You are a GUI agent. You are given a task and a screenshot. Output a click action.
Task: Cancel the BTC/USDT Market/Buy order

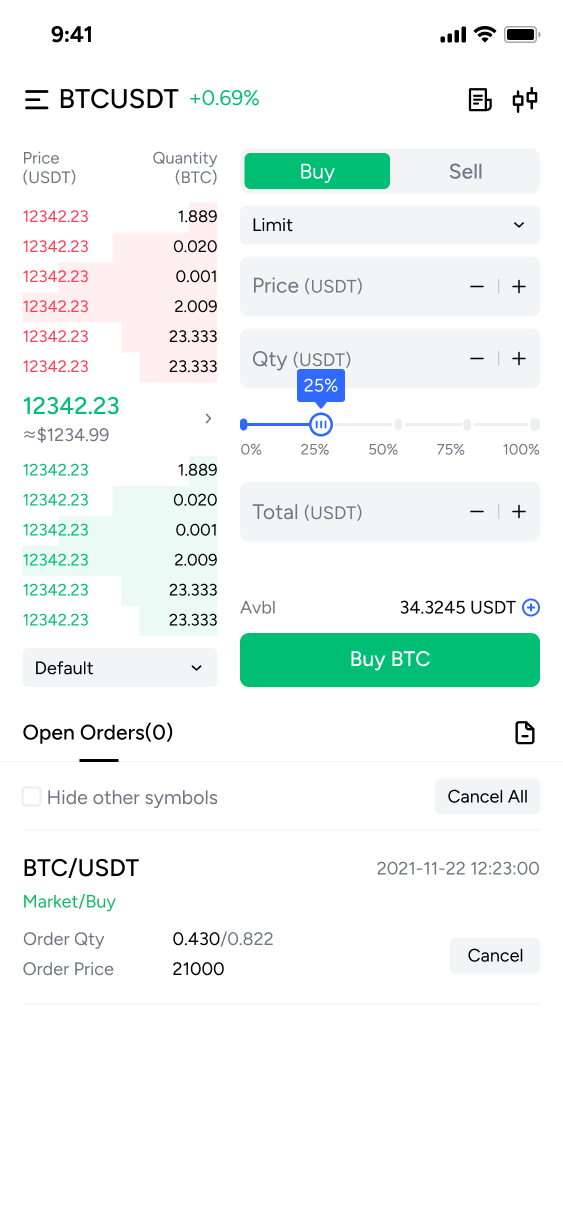pos(495,955)
